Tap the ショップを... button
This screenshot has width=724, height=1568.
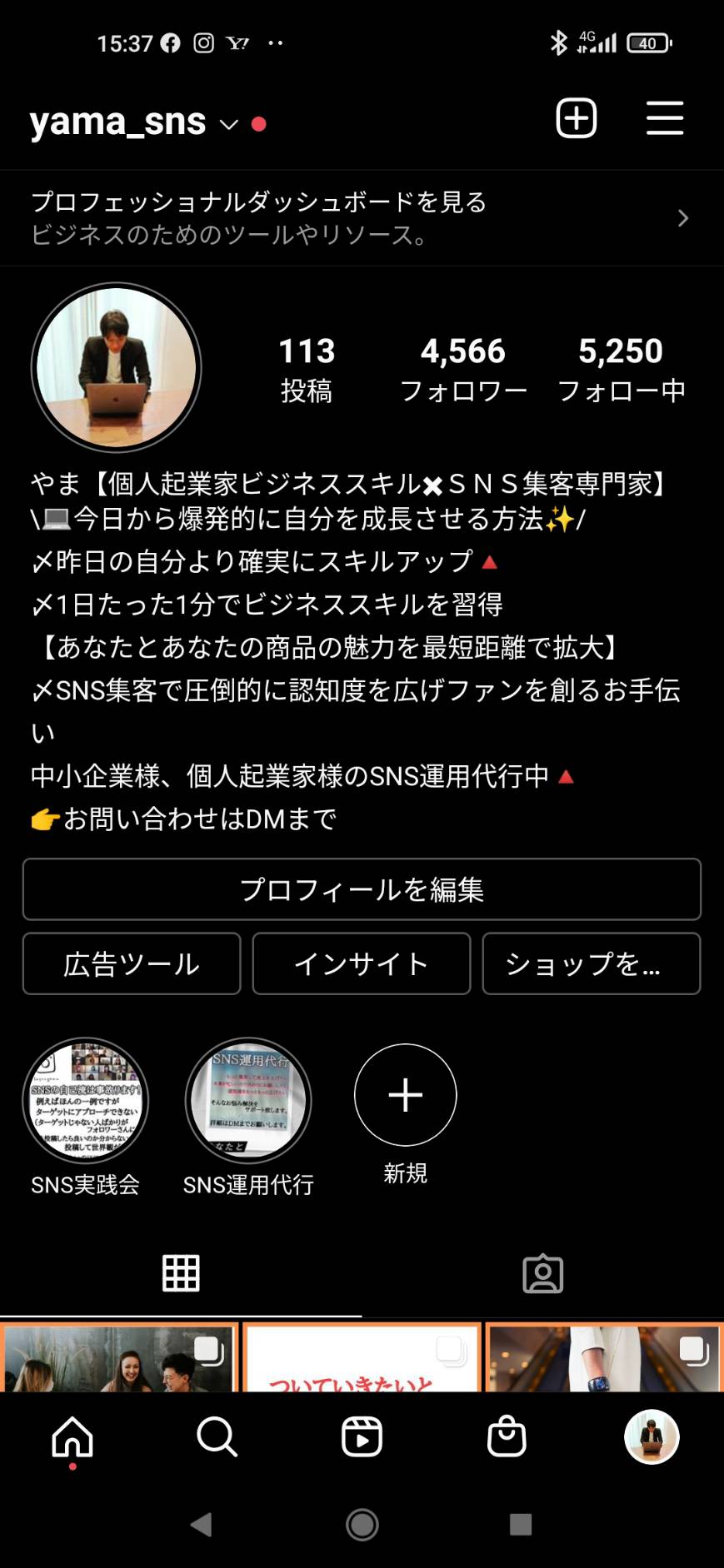click(592, 963)
